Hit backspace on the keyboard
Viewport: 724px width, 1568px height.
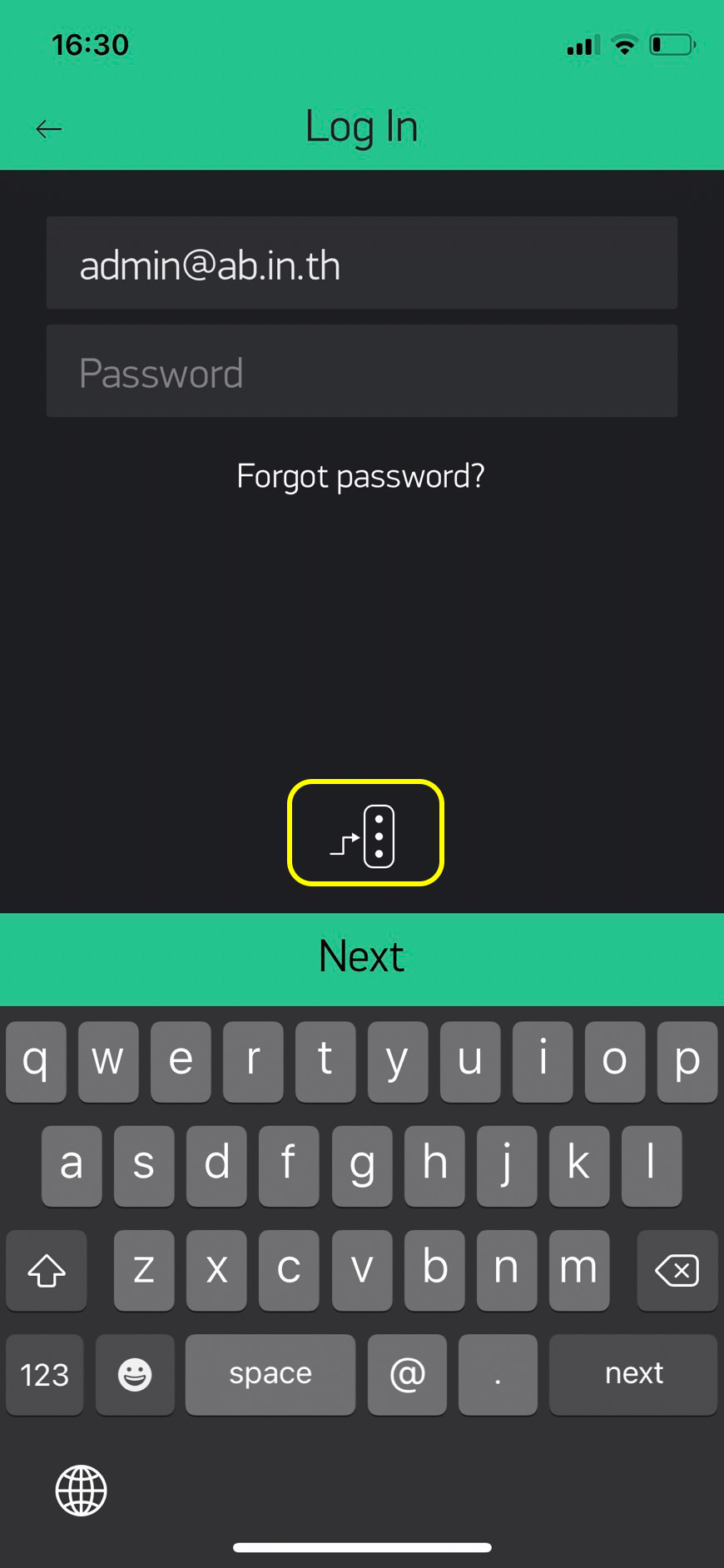[677, 1270]
